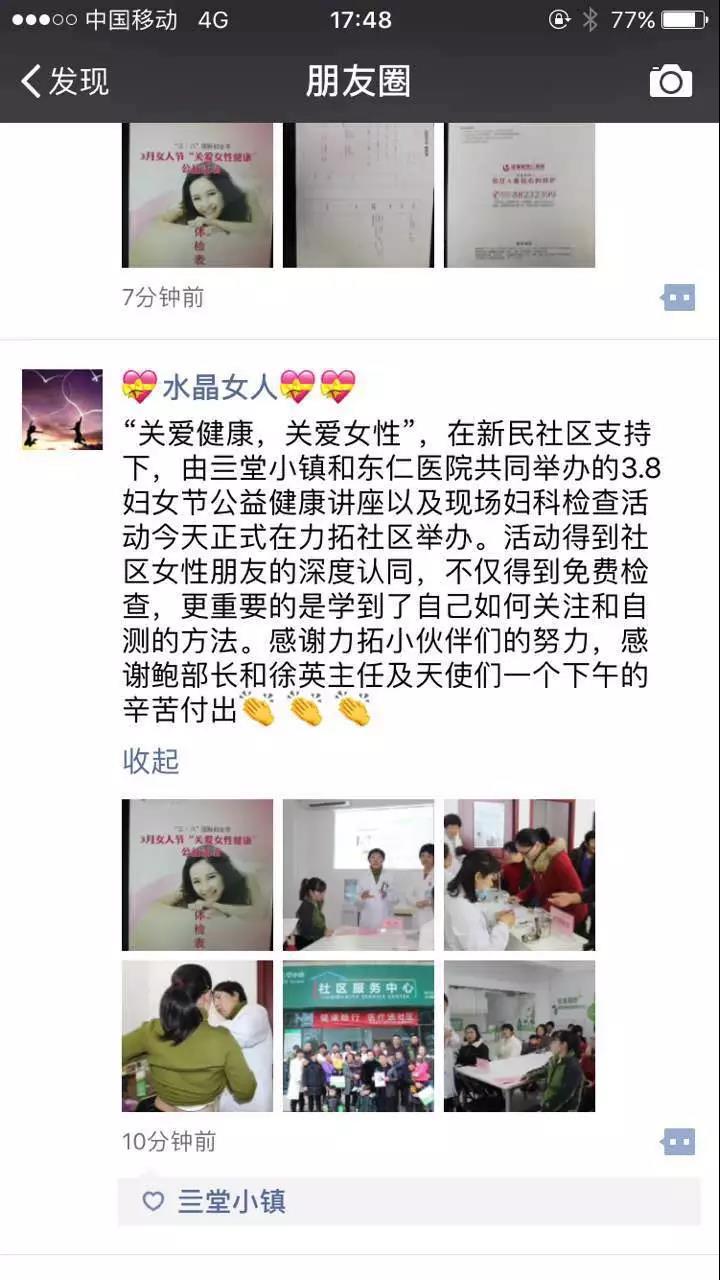This screenshot has height=1280, width=720.
Task: Go back to 发现
Action: coord(66,81)
